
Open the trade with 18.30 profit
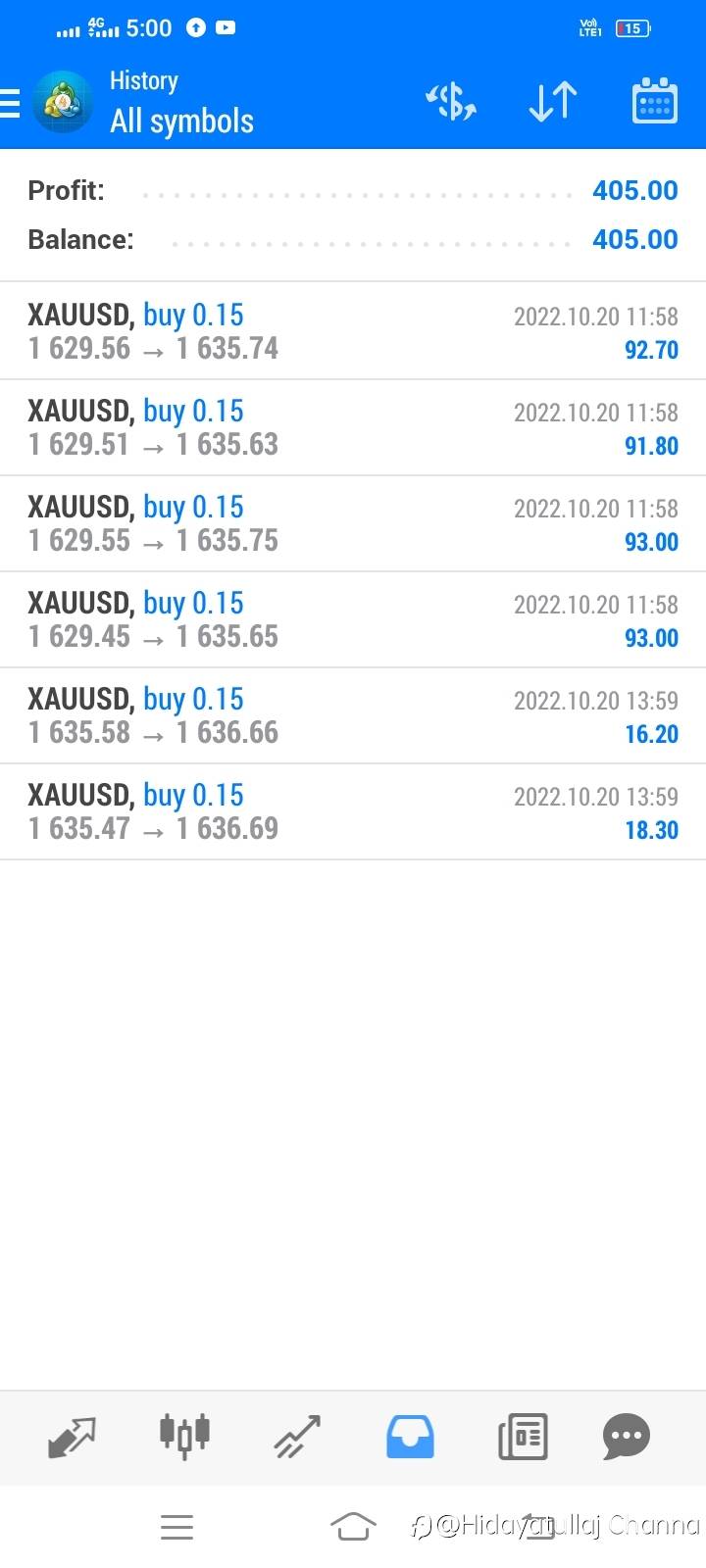353,811
